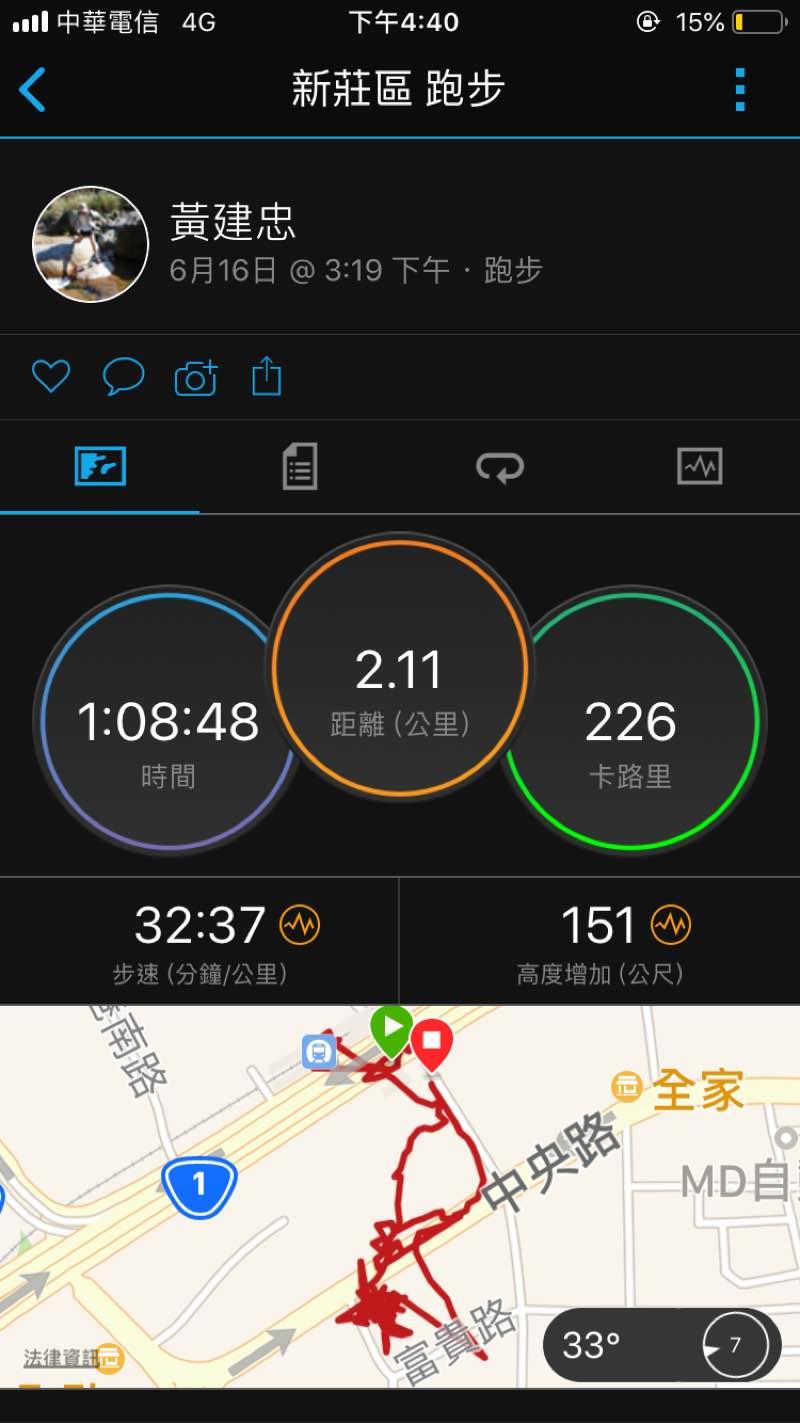The height and width of the screenshot is (1423, 800).
Task: Open the three-dot overflow menu
Action: tap(740, 90)
